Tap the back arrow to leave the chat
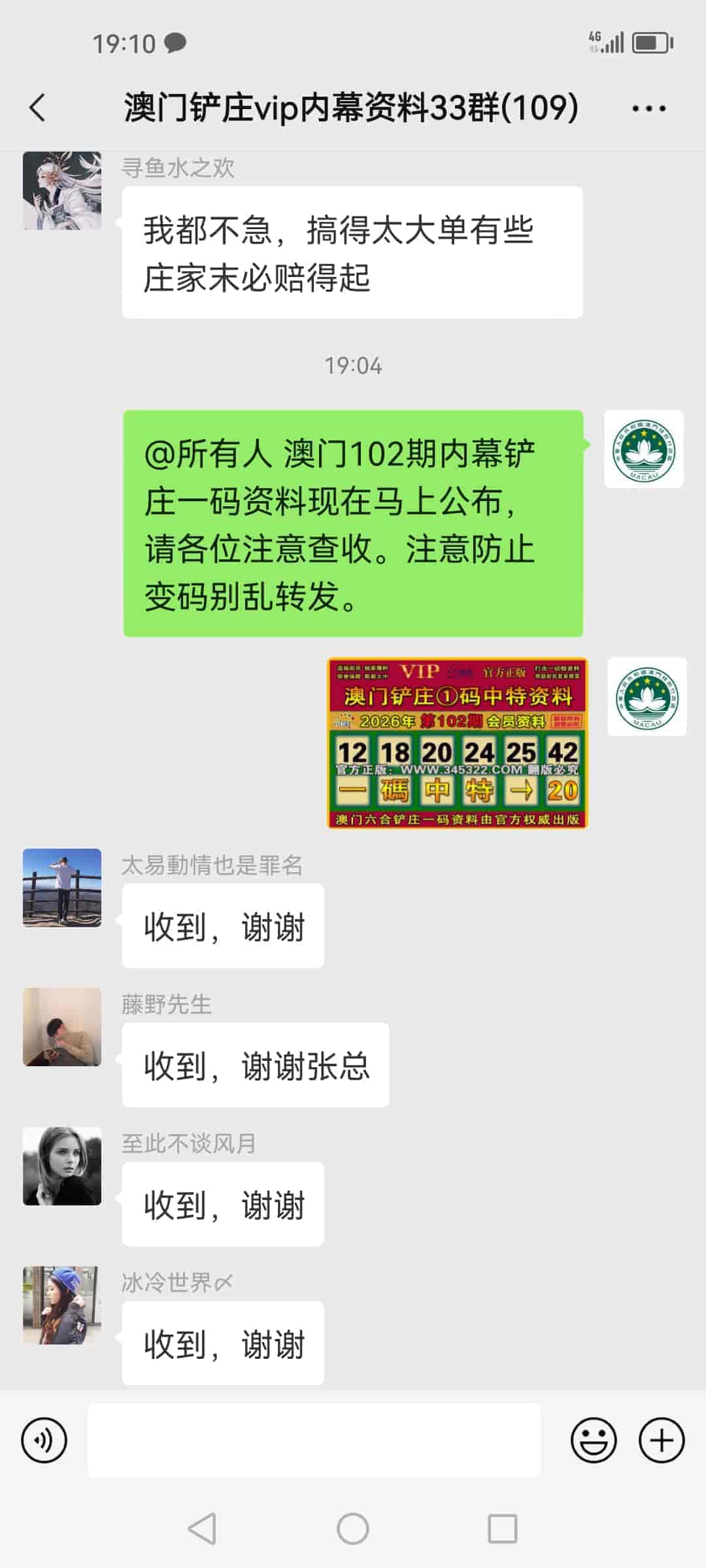The image size is (706, 1568). [x=37, y=108]
